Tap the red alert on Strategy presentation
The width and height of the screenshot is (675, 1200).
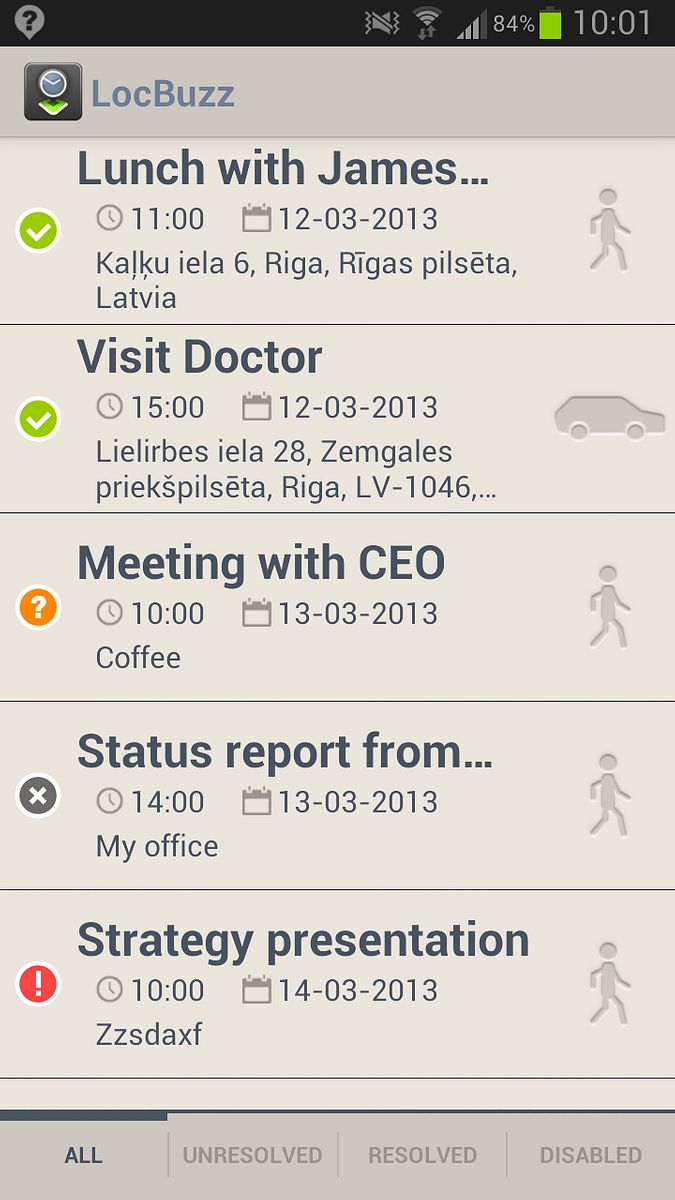tap(39, 984)
